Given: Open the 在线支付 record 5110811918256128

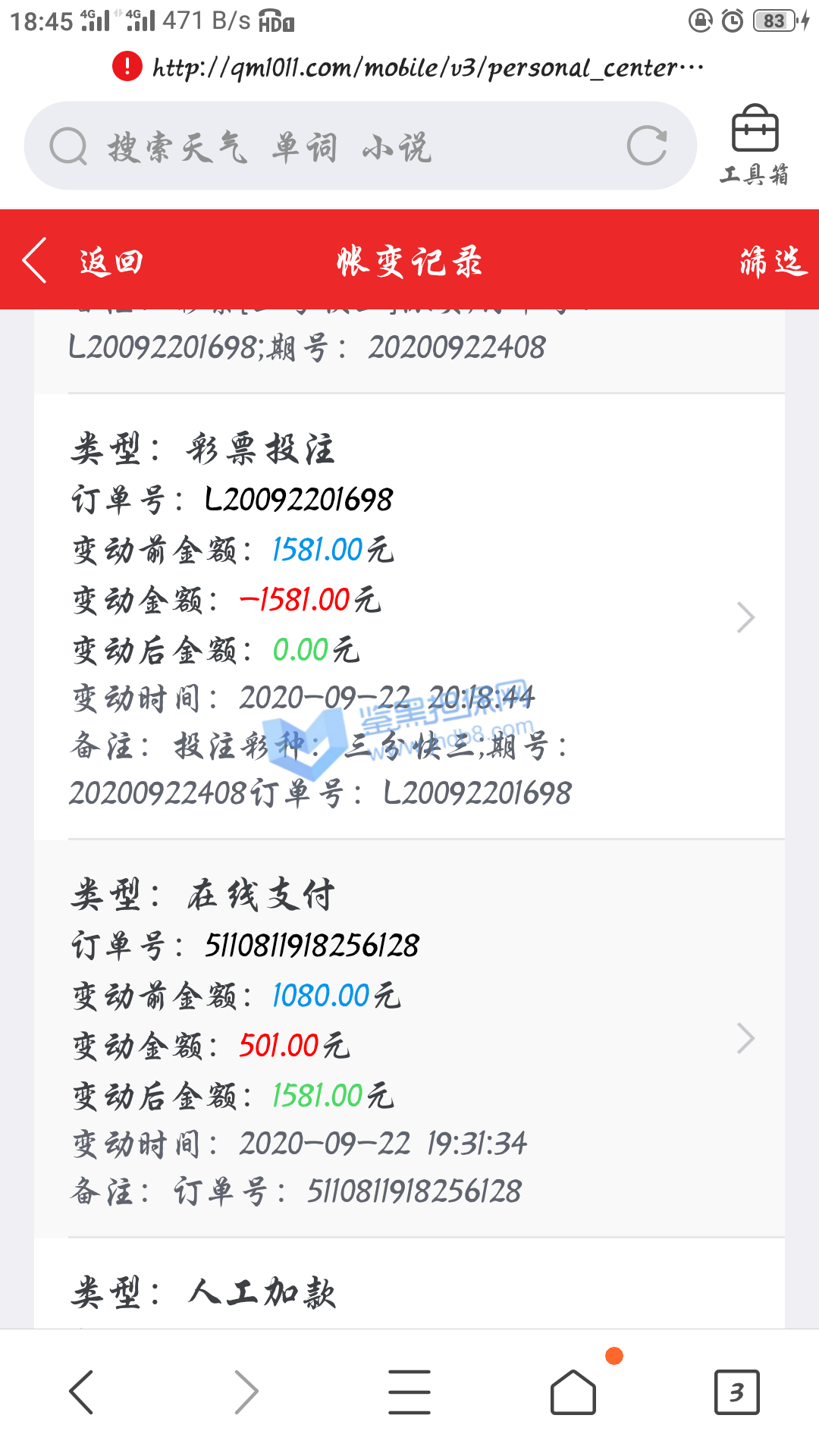Looking at the screenshot, I should 409,1039.
